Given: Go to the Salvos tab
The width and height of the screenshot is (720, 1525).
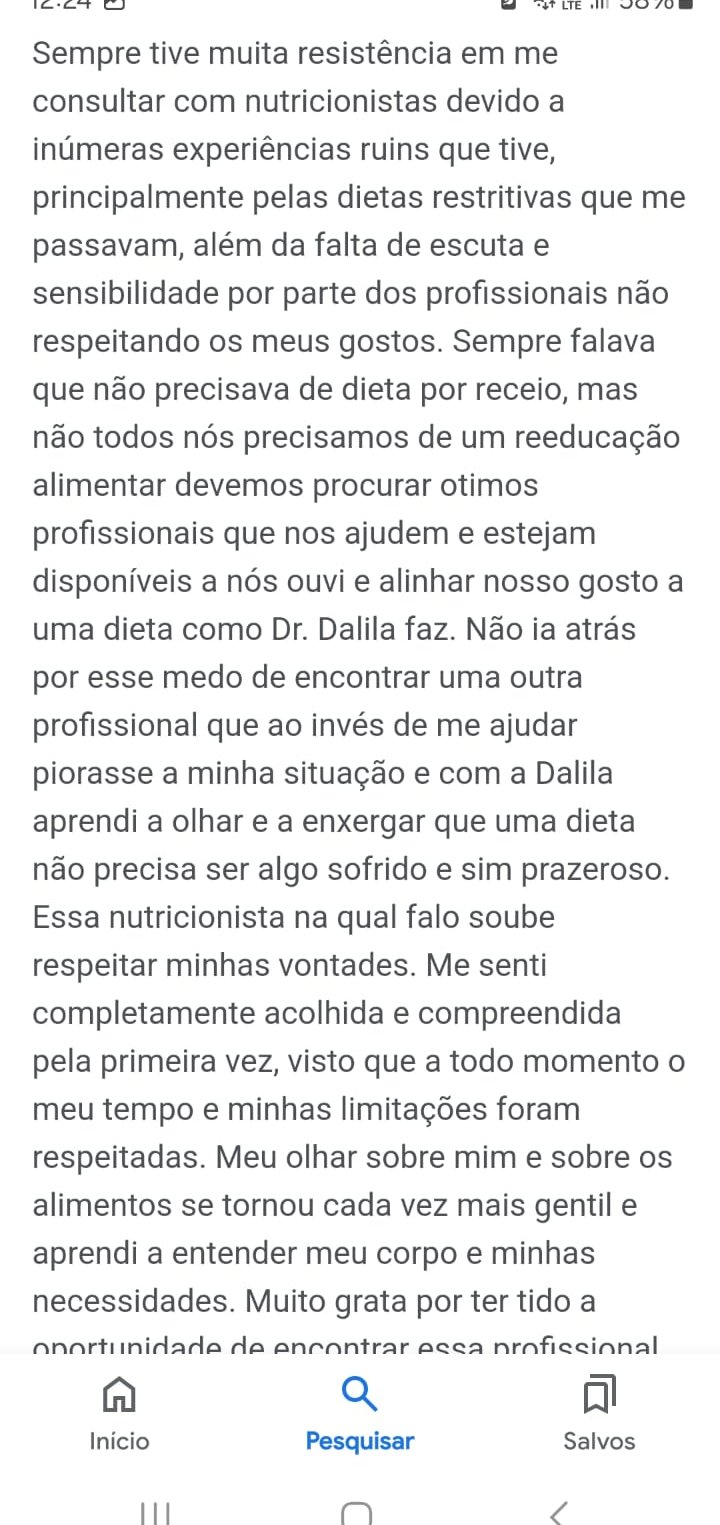Looking at the screenshot, I should click(599, 1412).
